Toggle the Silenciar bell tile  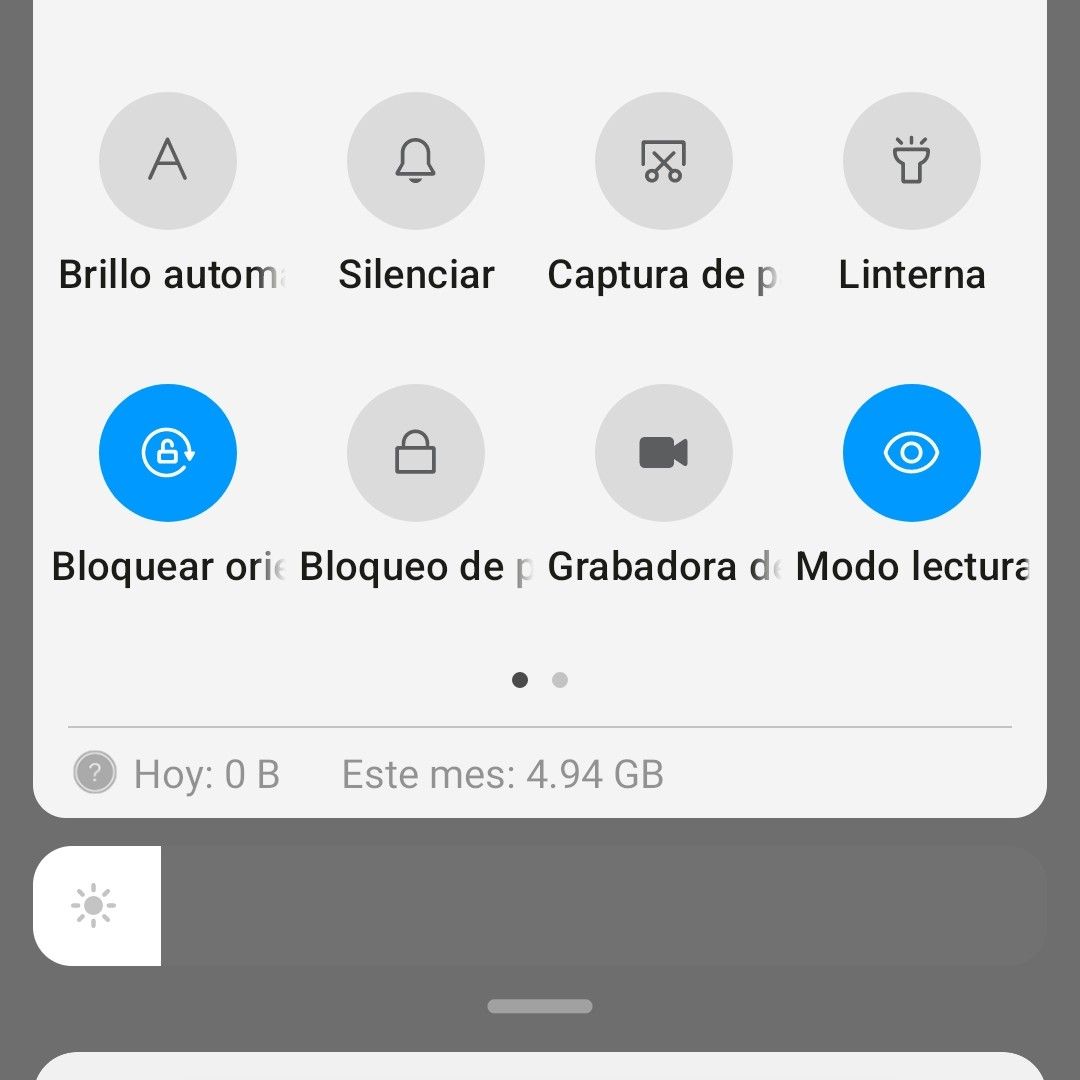coord(416,161)
